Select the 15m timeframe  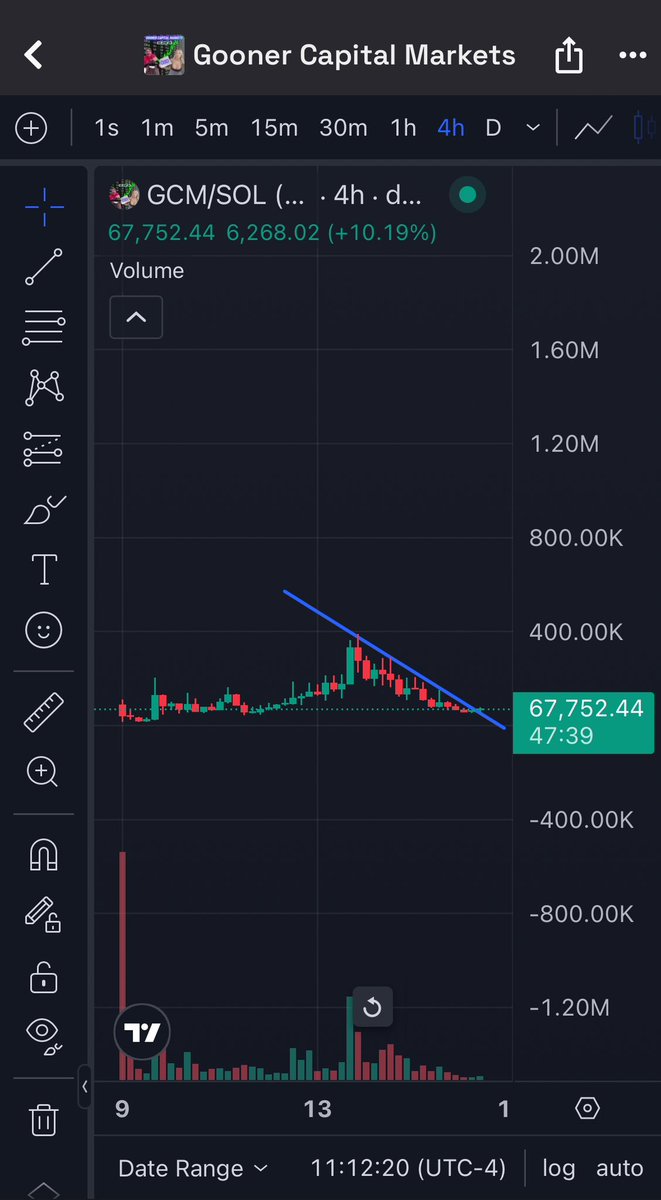(x=274, y=128)
